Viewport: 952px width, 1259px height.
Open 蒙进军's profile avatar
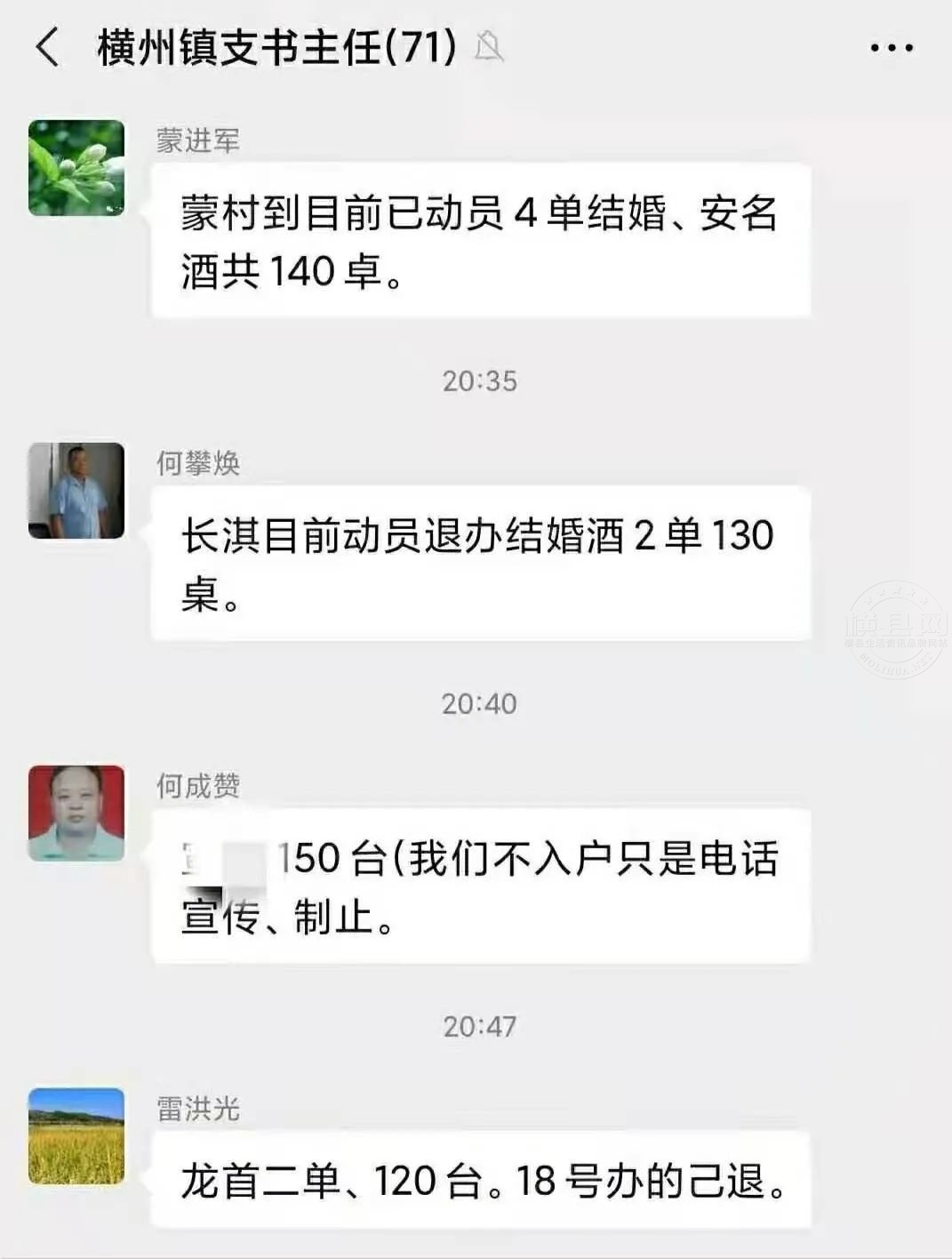[76, 168]
